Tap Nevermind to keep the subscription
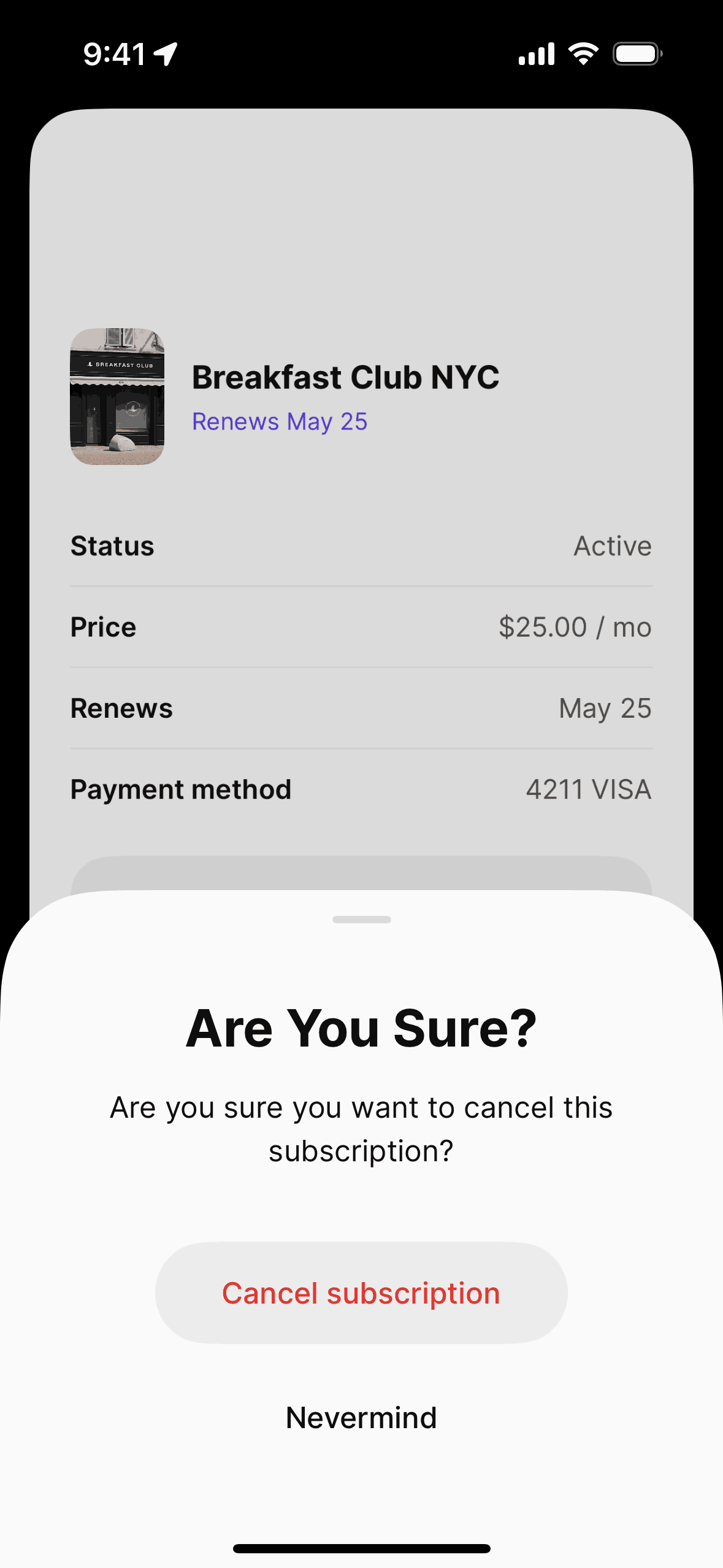Viewport: 723px width, 1568px height. [x=361, y=1418]
